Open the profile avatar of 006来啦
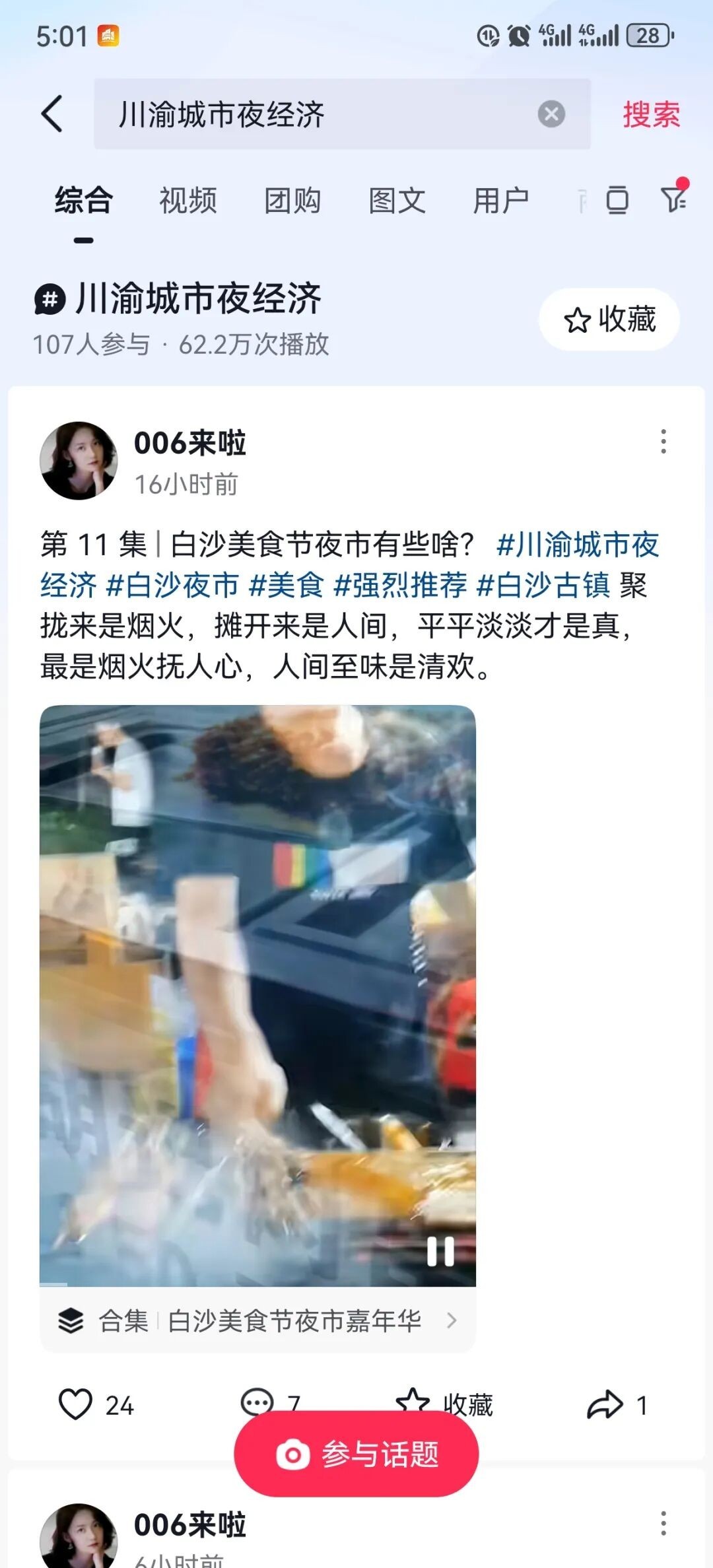Viewport: 713px width, 1568px height. (x=79, y=461)
